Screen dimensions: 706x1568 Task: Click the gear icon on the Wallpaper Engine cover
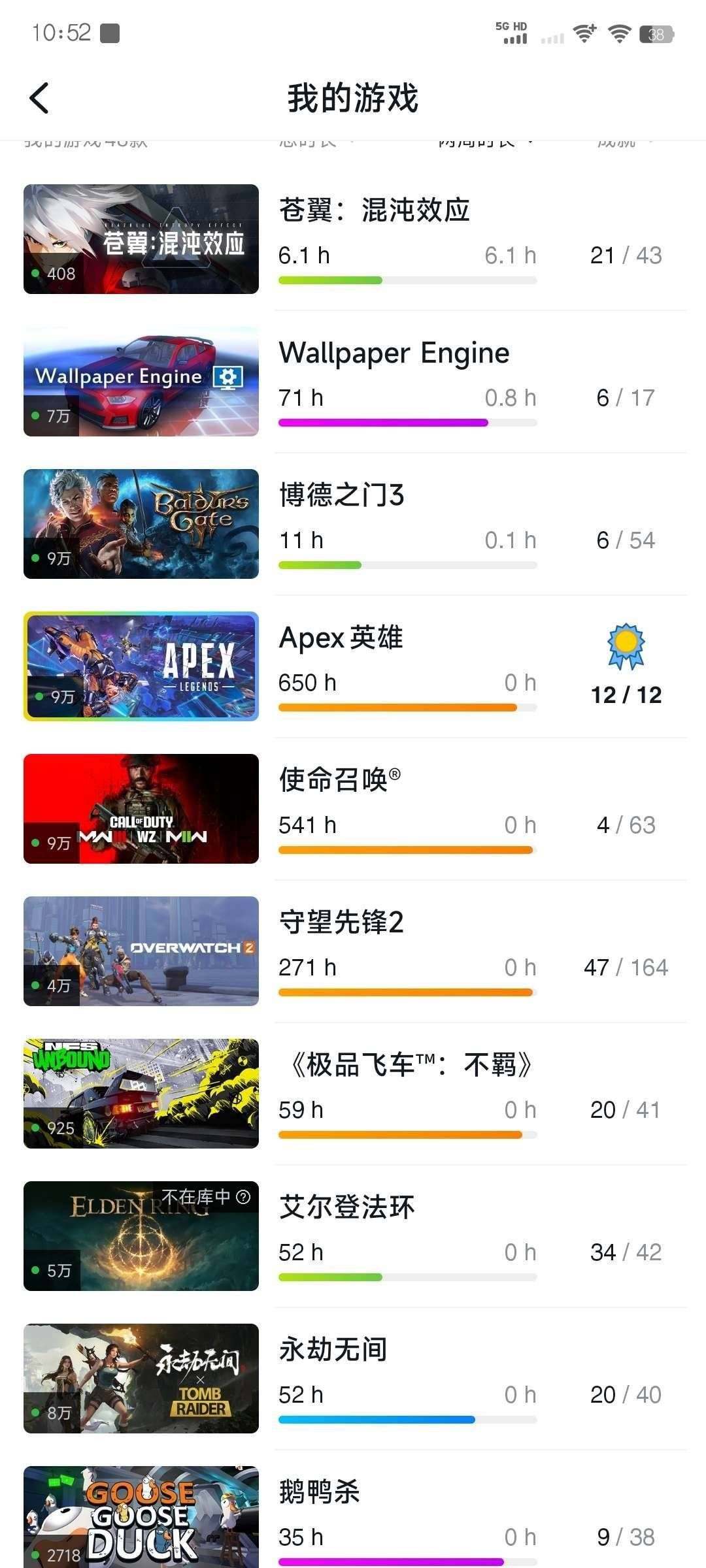[x=228, y=377]
